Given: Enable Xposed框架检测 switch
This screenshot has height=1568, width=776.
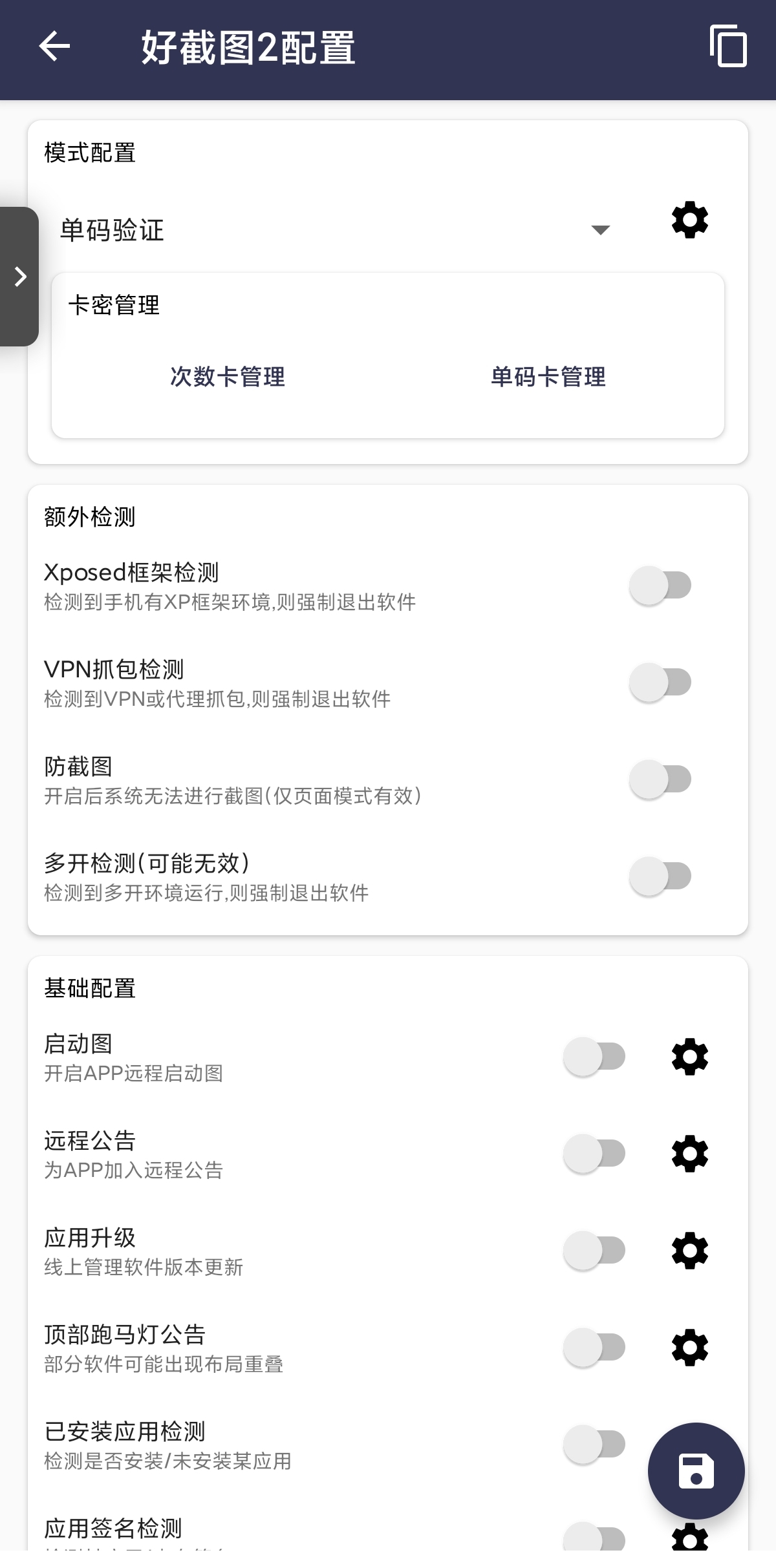Looking at the screenshot, I should click(660, 586).
